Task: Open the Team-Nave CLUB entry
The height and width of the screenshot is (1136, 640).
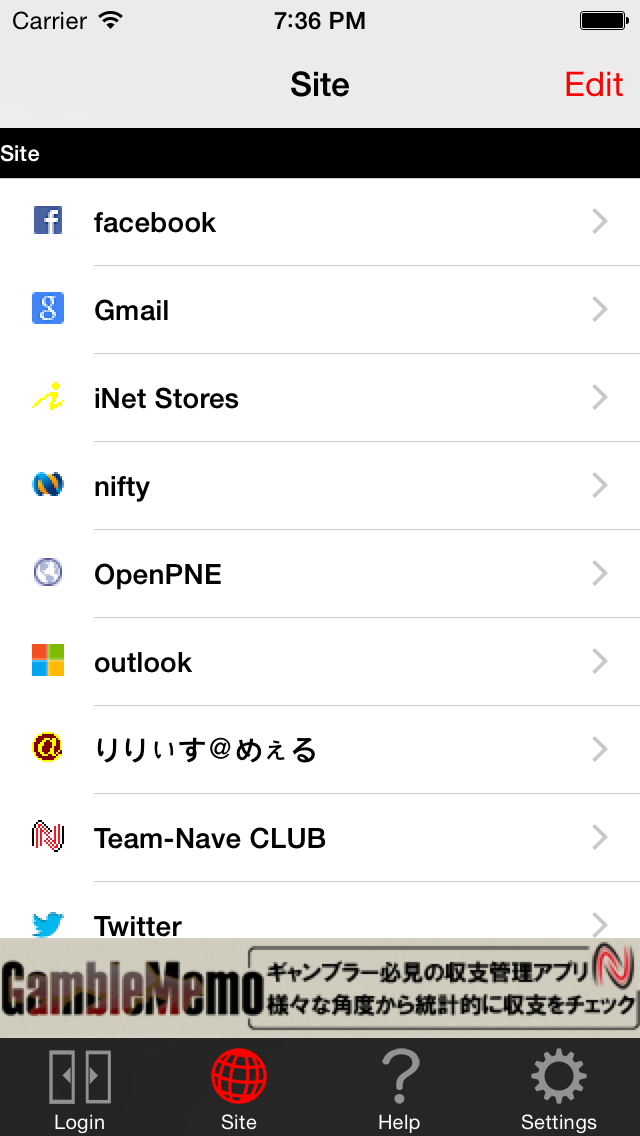Action: (320, 838)
